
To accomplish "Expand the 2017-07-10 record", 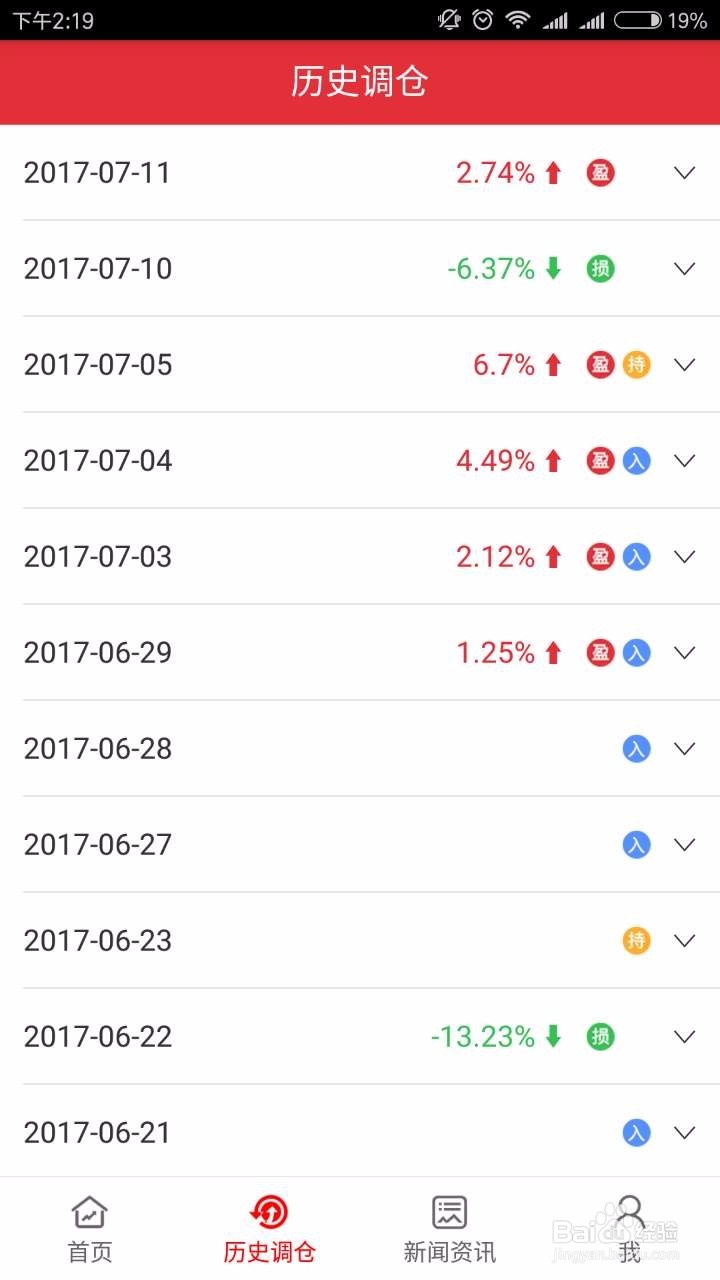I will click(684, 269).
